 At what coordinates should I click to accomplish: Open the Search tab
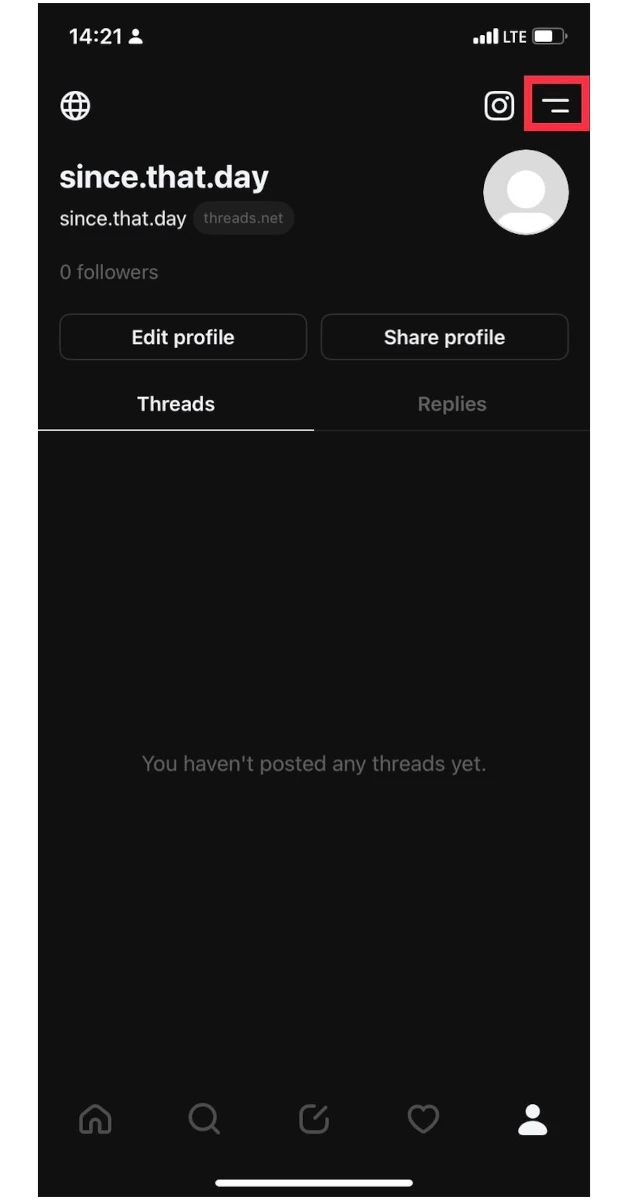tap(204, 1119)
